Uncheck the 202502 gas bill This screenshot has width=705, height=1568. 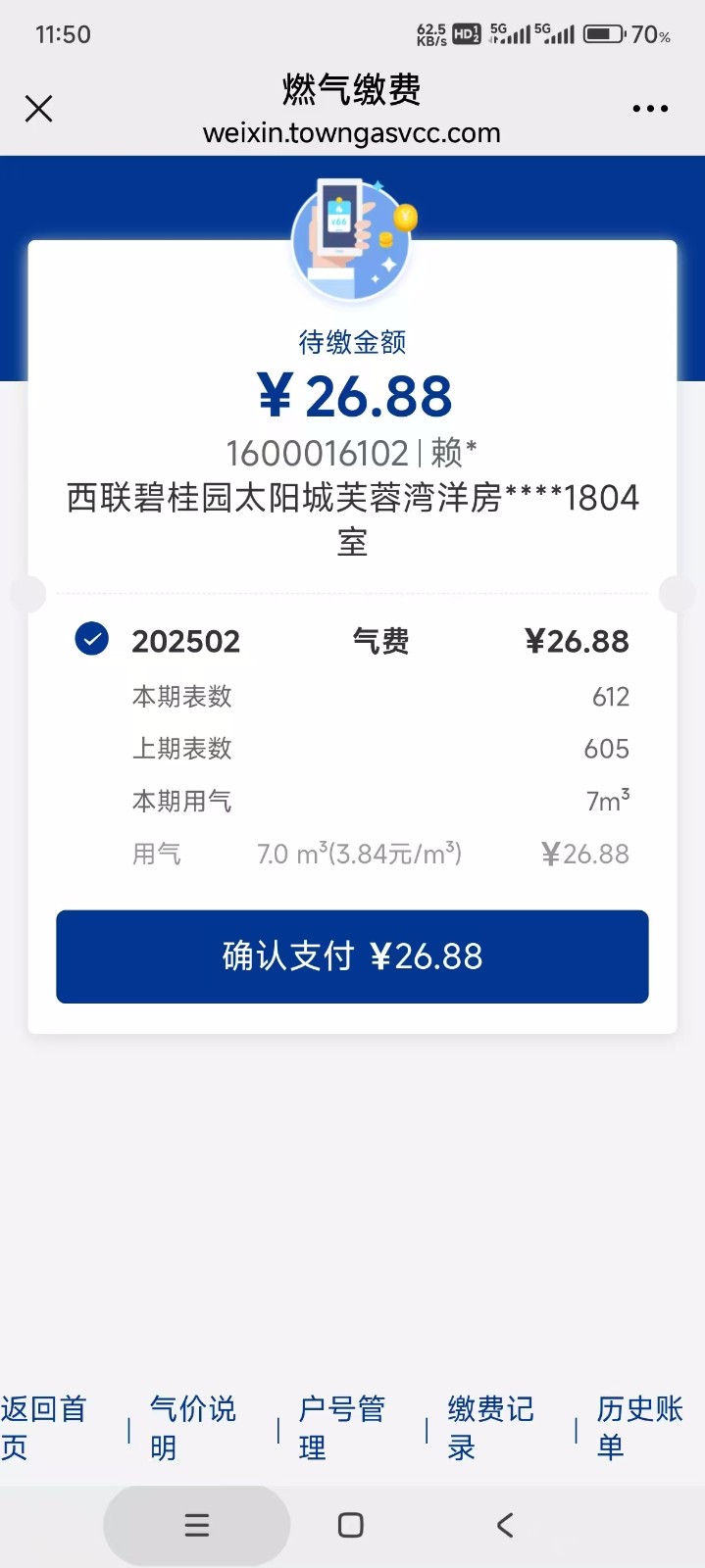click(92, 640)
